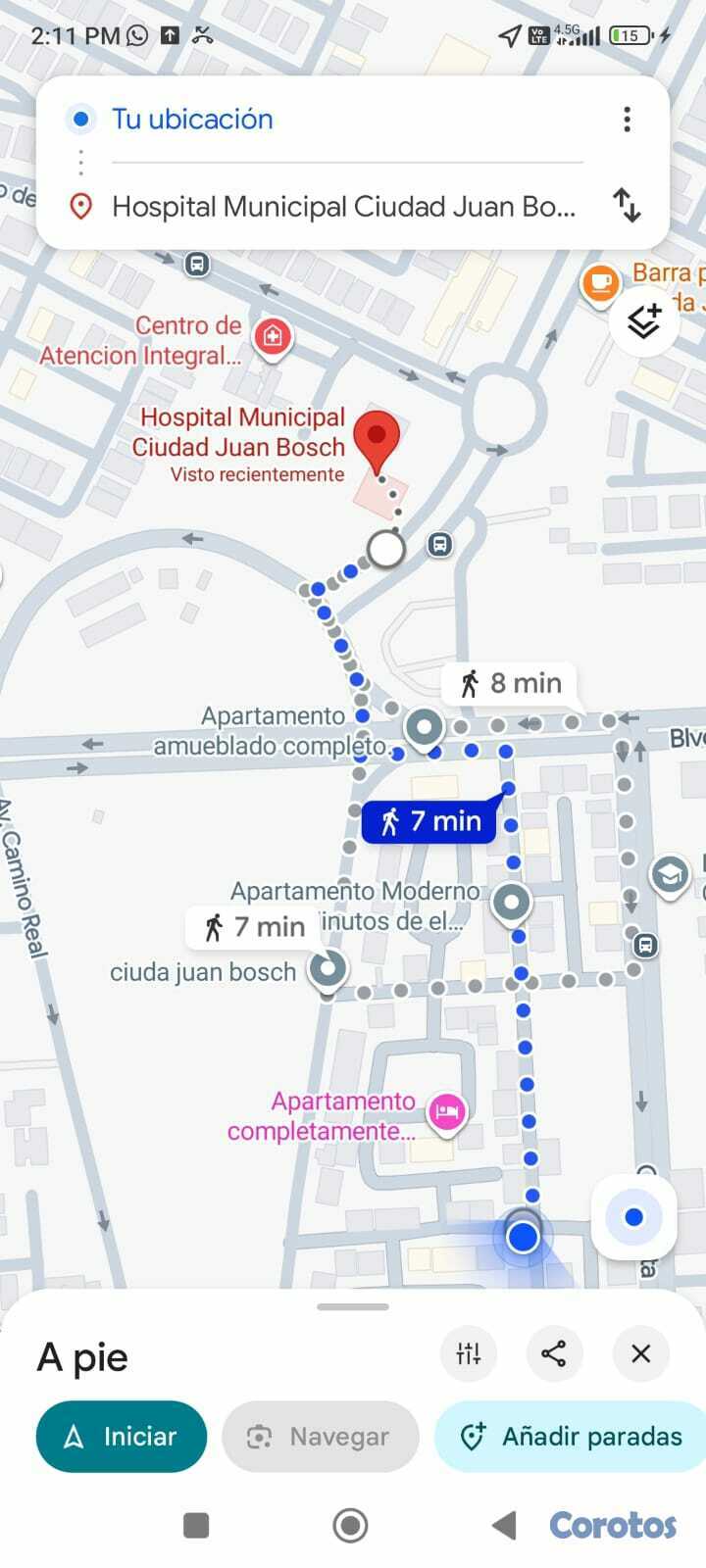Screen dimensions: 706x1568
Task: Tap the Centro de Atencion Integral marker
Action: coord(272,337)
